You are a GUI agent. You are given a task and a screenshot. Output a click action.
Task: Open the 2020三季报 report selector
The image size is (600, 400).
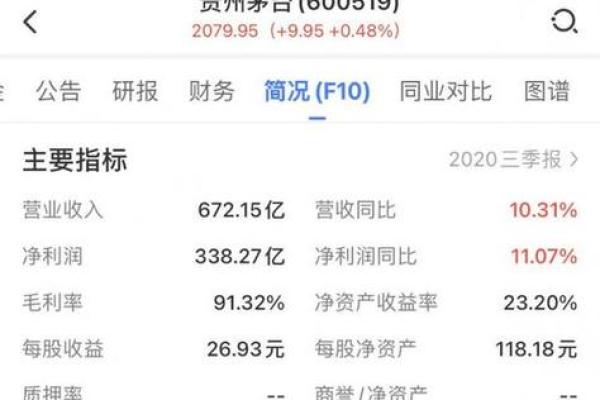[x=513, y=159]
